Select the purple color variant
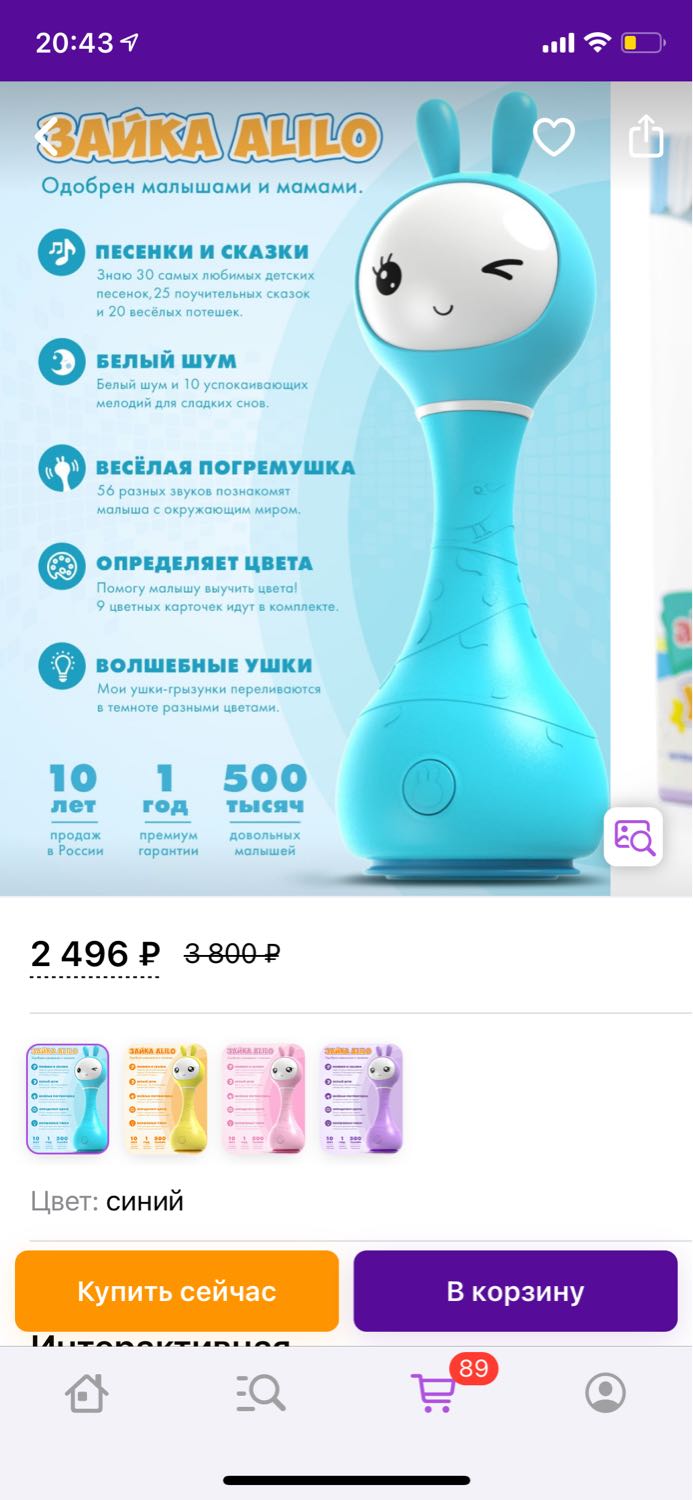This screenshot has width=693, height=1500. [x=361, y=1099]
